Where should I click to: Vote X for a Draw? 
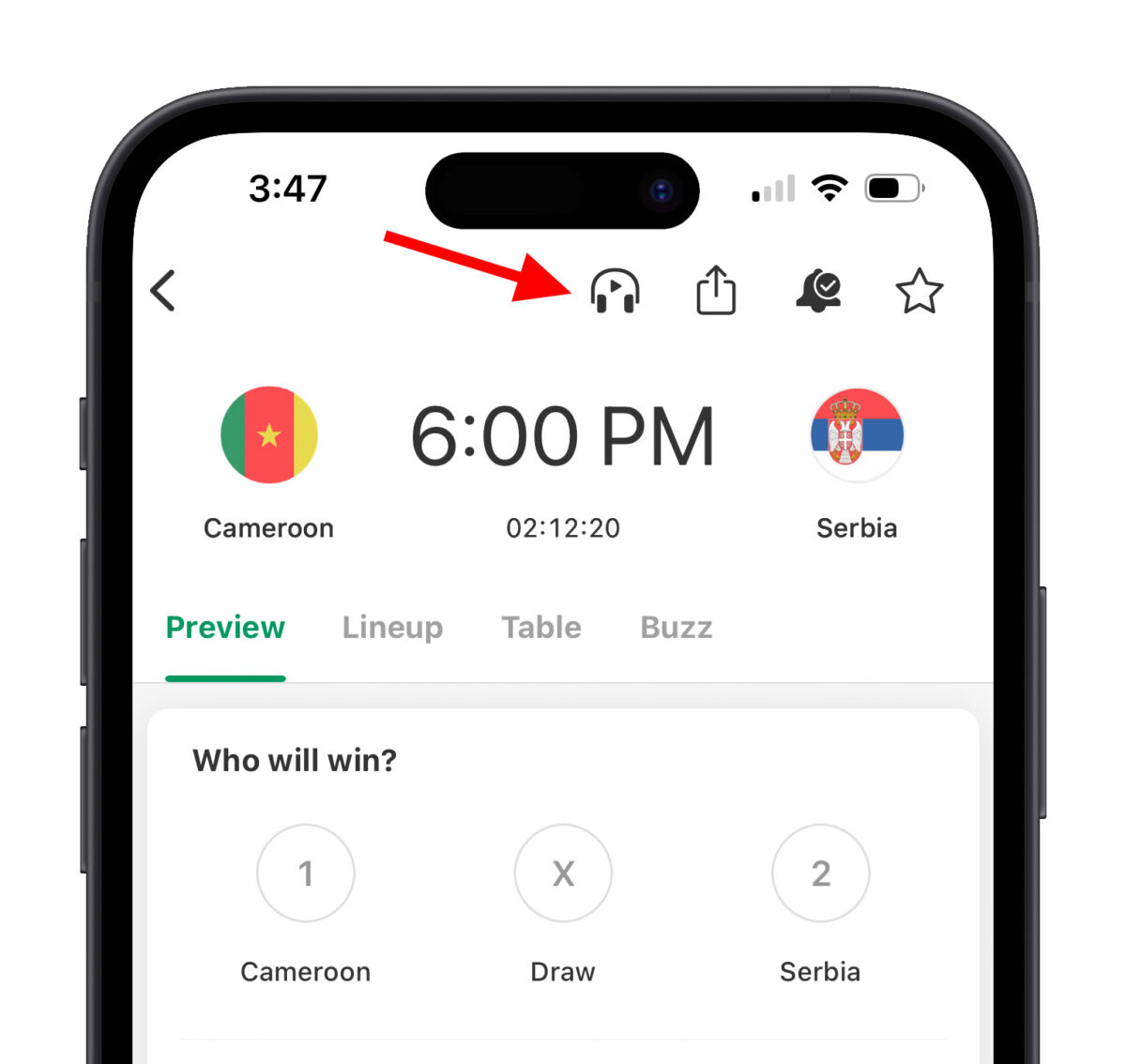563,874
